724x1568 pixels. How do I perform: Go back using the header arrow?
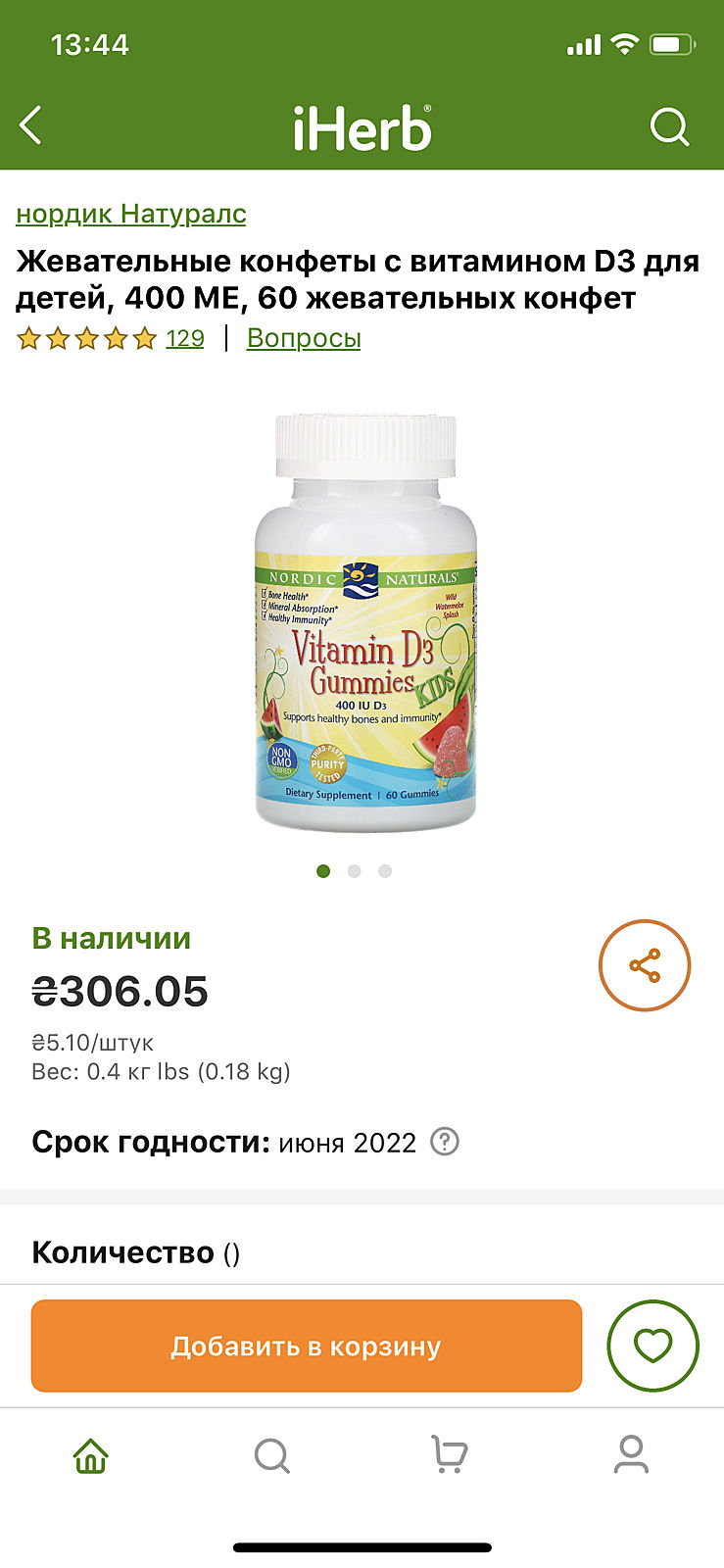click(31, 126)
